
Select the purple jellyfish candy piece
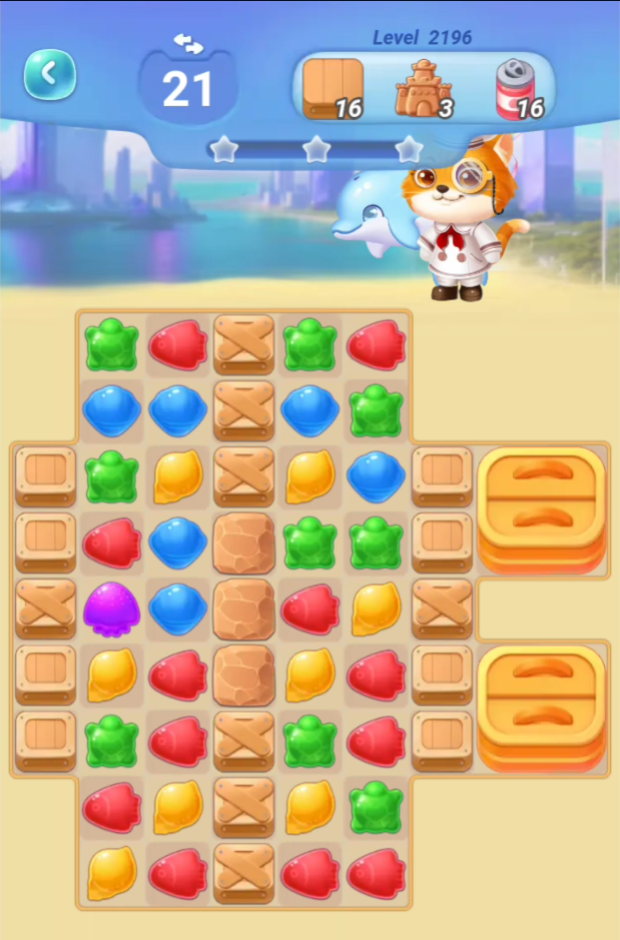tap(112, 608)
